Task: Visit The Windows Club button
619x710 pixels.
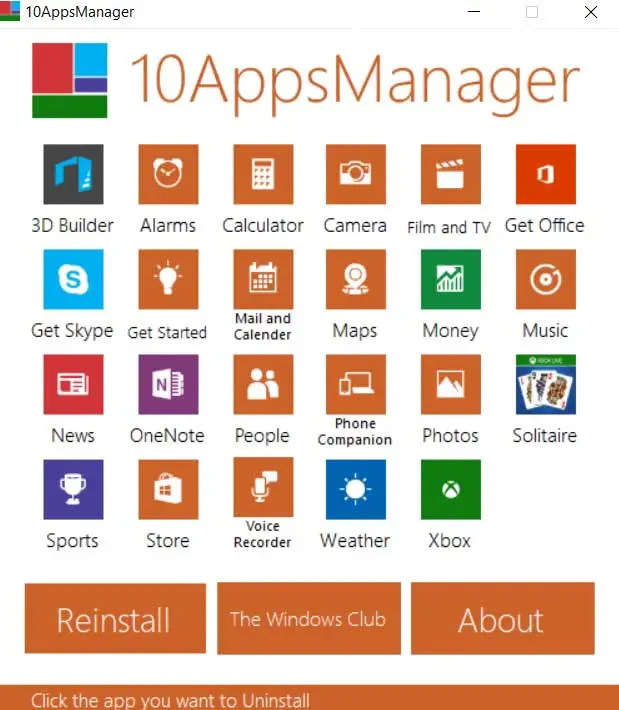Action: (308, 619)
